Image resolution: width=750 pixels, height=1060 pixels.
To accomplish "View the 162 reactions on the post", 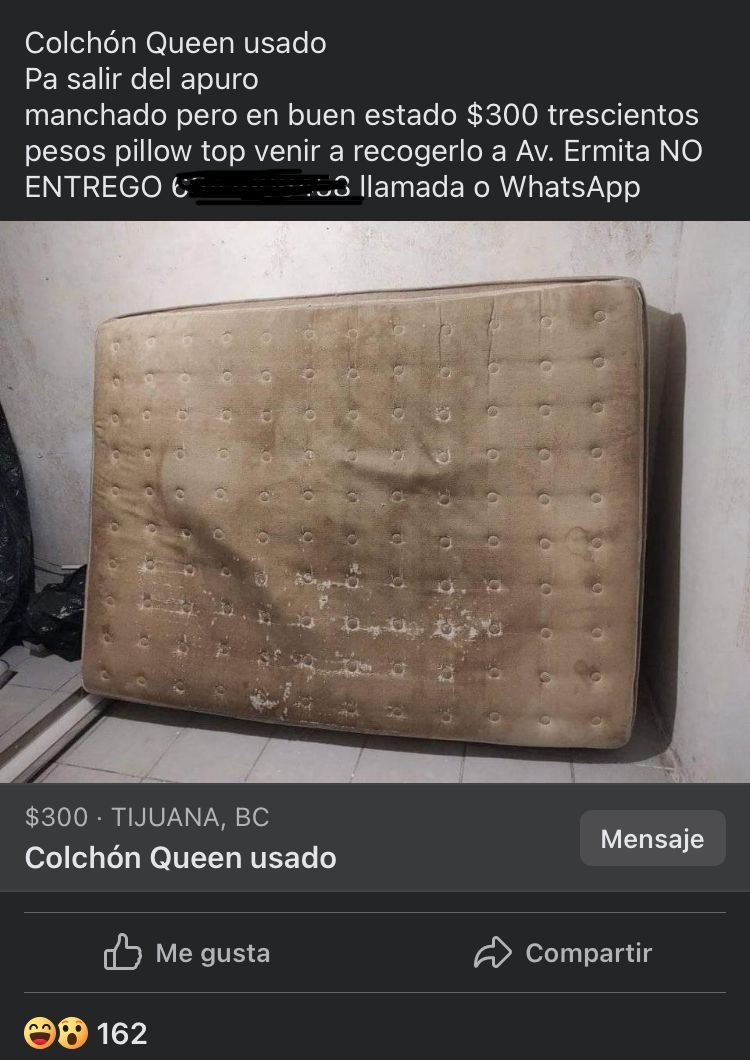I will (x=86, y=1031).
